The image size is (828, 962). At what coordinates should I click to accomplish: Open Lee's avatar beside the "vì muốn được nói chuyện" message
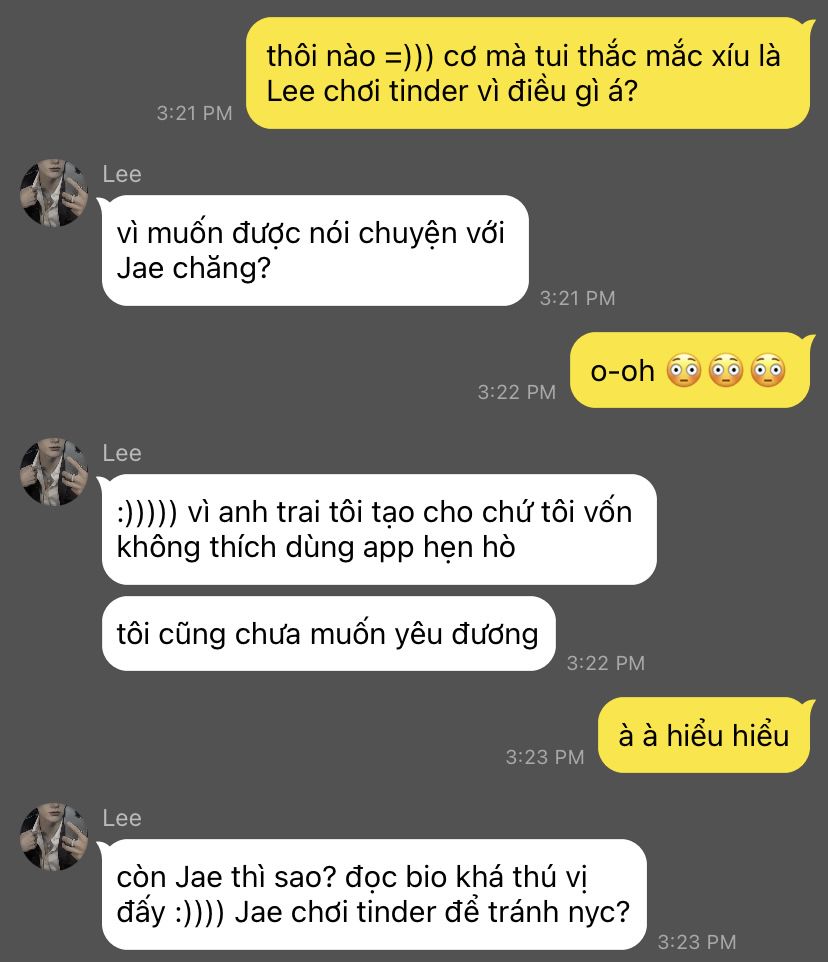(54, 192)
